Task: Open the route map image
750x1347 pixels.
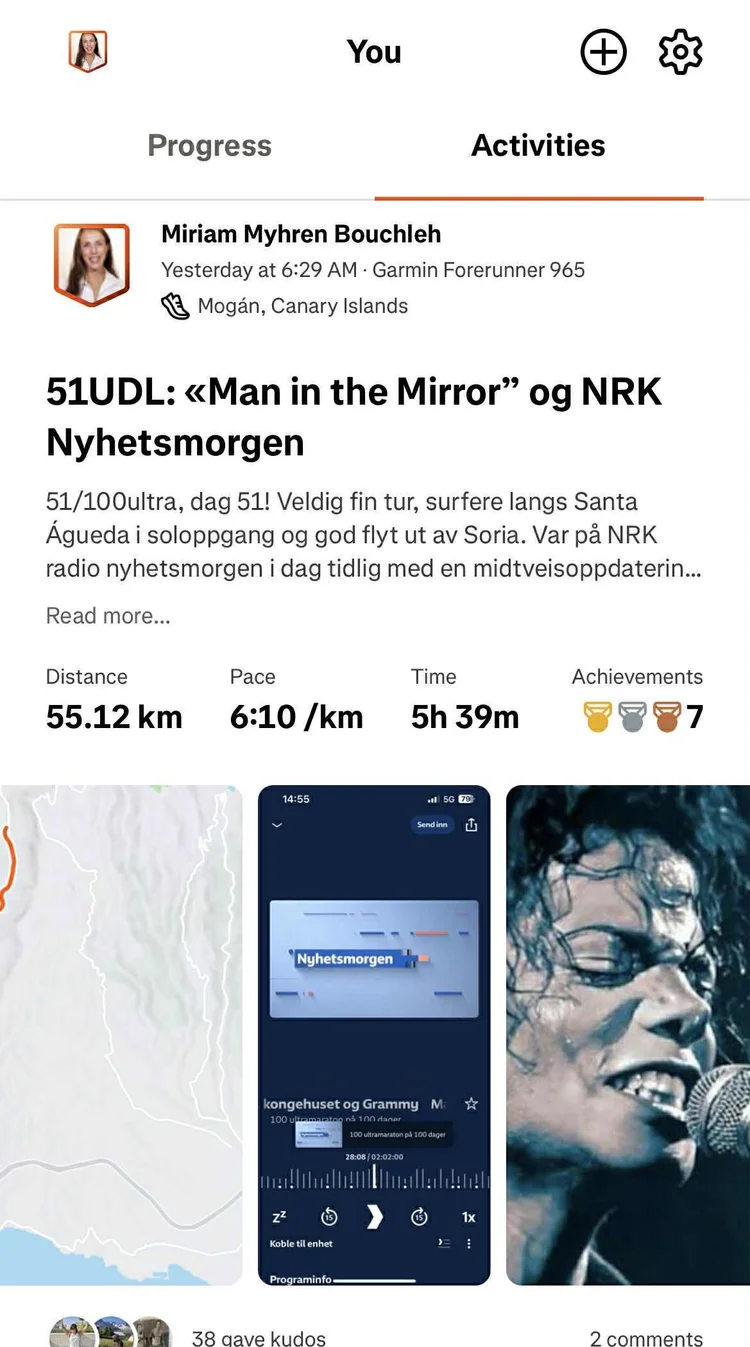Action: (120, 1035)
